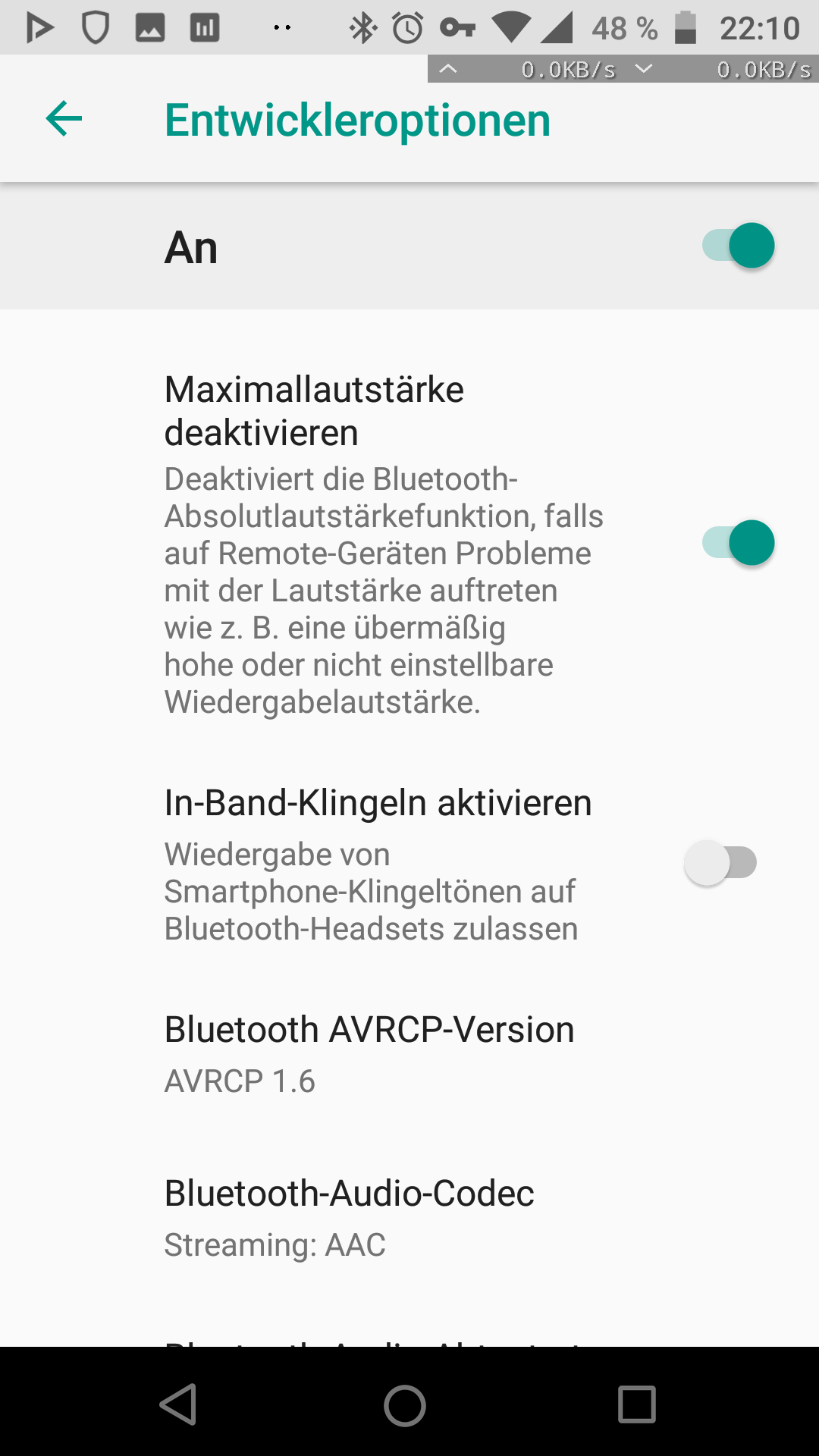This screenshot has height=1456, width=819.
Task: Open Bluetooth-Audio-Codec setting
Action: point(409,1218)
